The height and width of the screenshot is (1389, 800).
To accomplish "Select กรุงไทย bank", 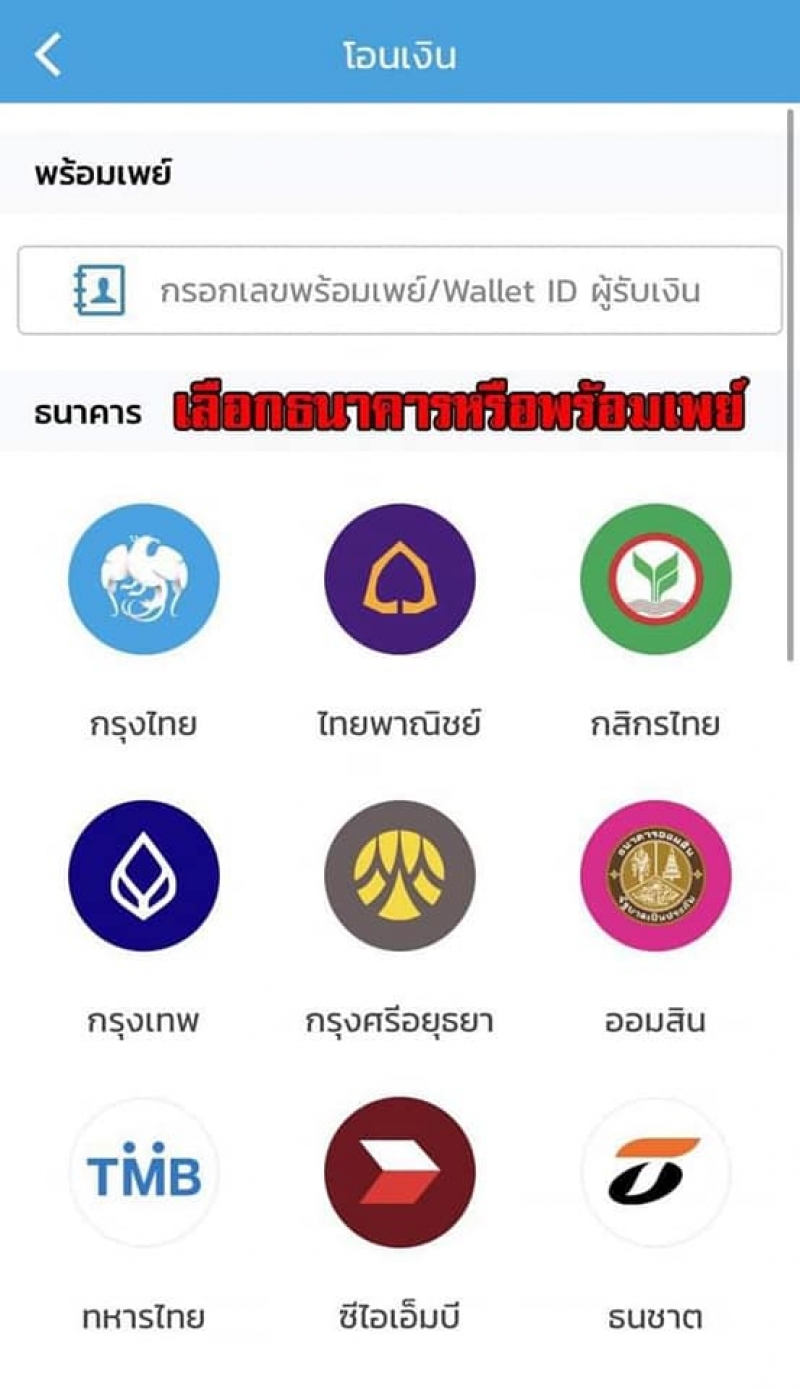I will 143,580.
